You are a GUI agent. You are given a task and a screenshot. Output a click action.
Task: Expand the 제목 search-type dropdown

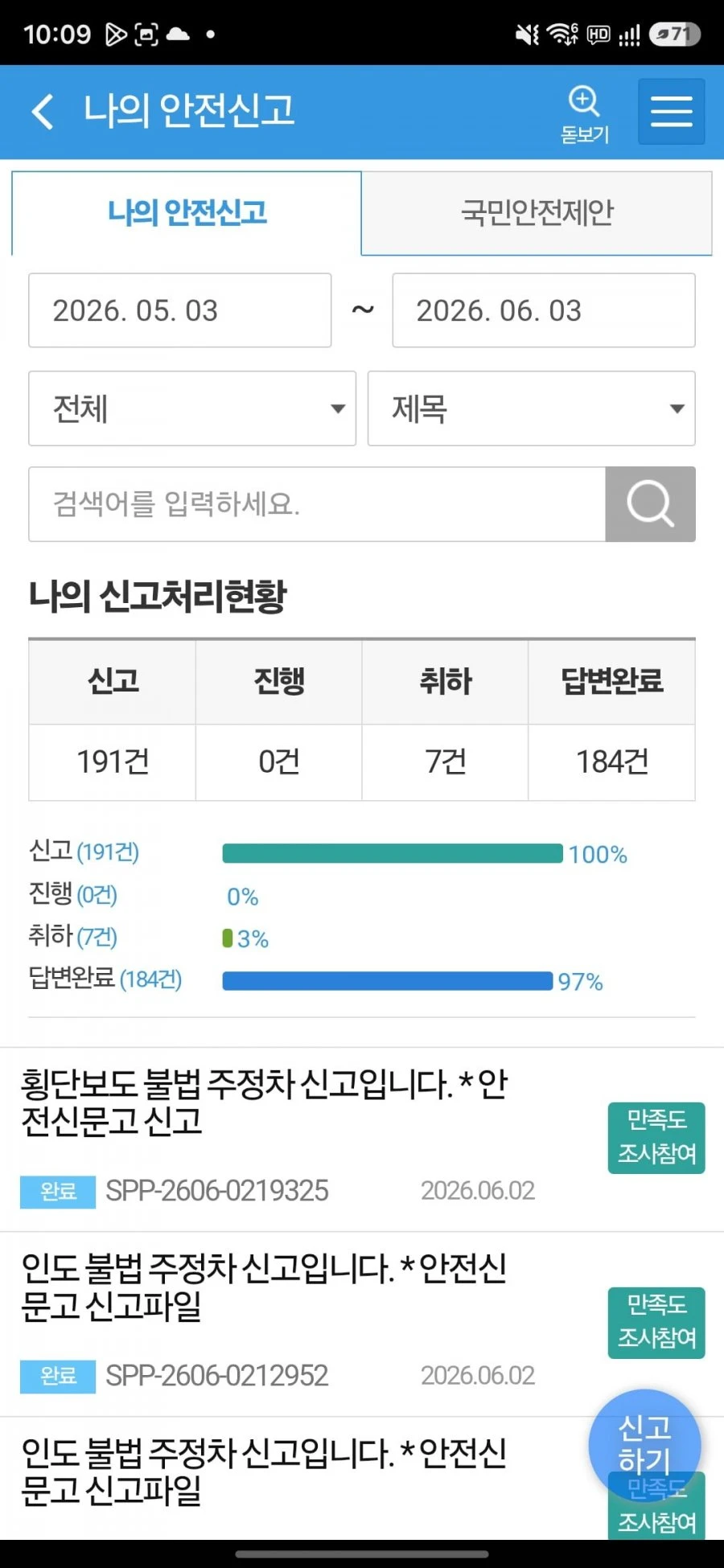[x=532, y=408]
